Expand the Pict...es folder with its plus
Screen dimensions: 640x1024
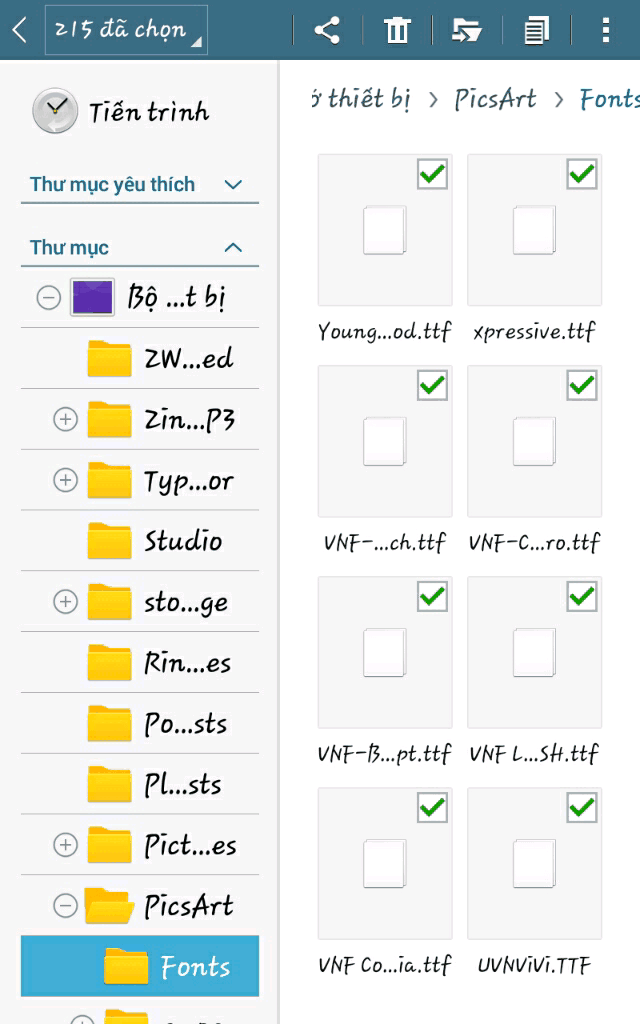point(65,844)
